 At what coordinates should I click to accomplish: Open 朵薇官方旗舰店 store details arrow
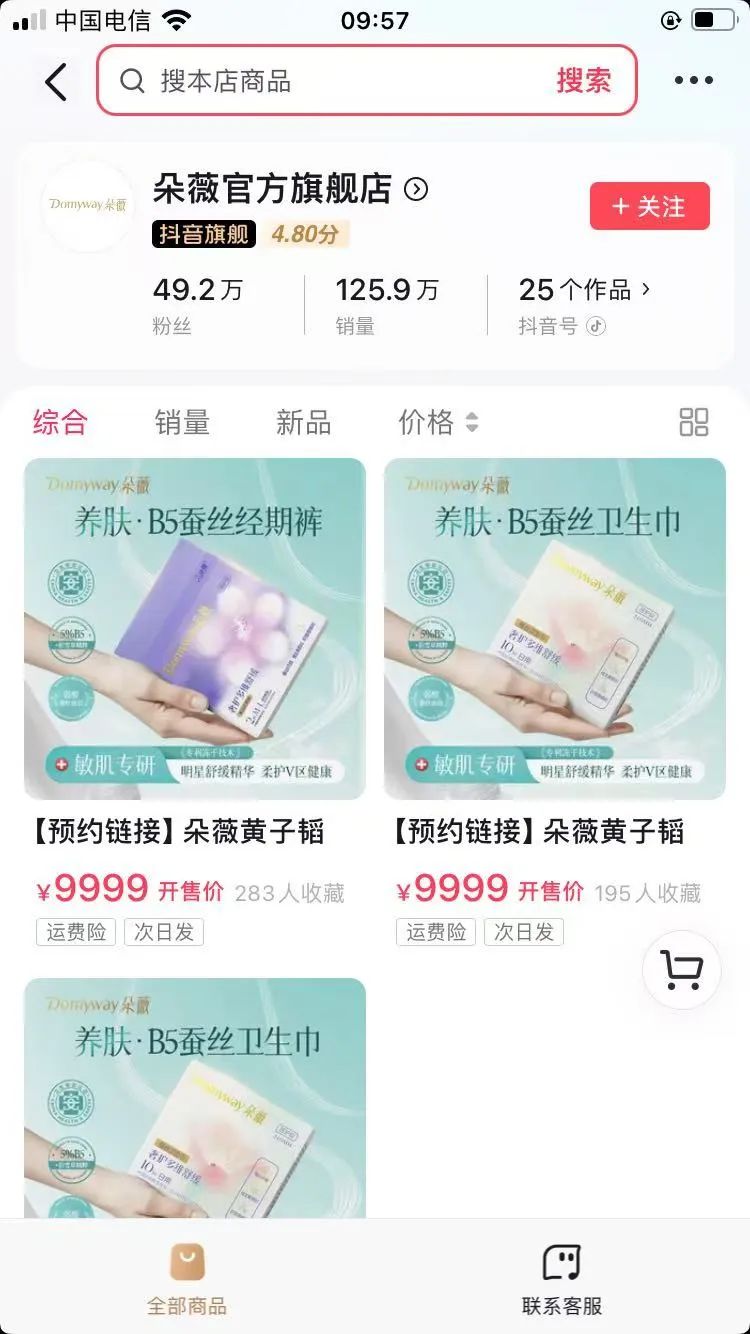416,189
